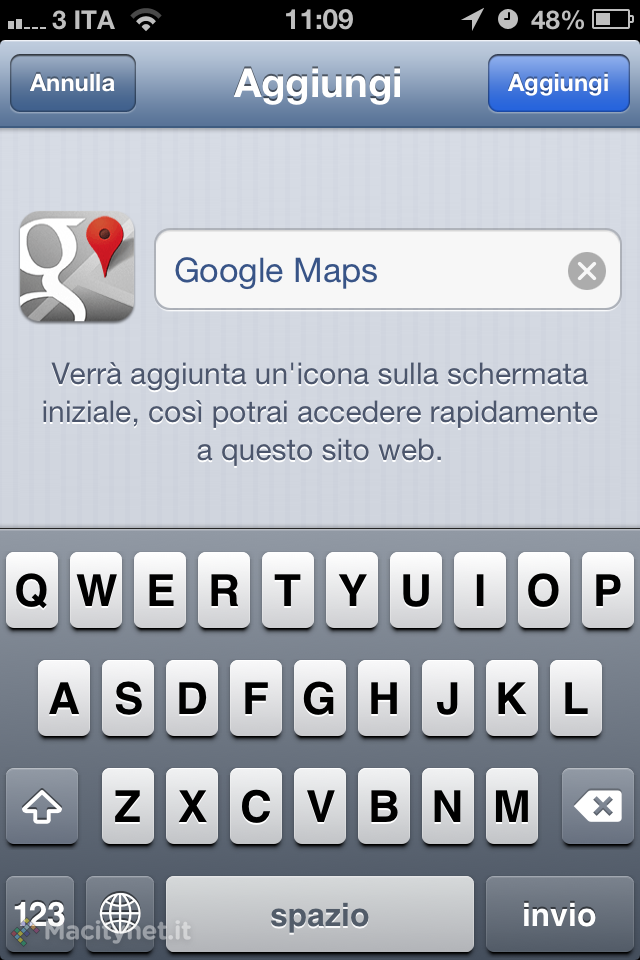Change keyboard language with globe key
This screenshot has height=960, width=640.
[x=120, y=914]
